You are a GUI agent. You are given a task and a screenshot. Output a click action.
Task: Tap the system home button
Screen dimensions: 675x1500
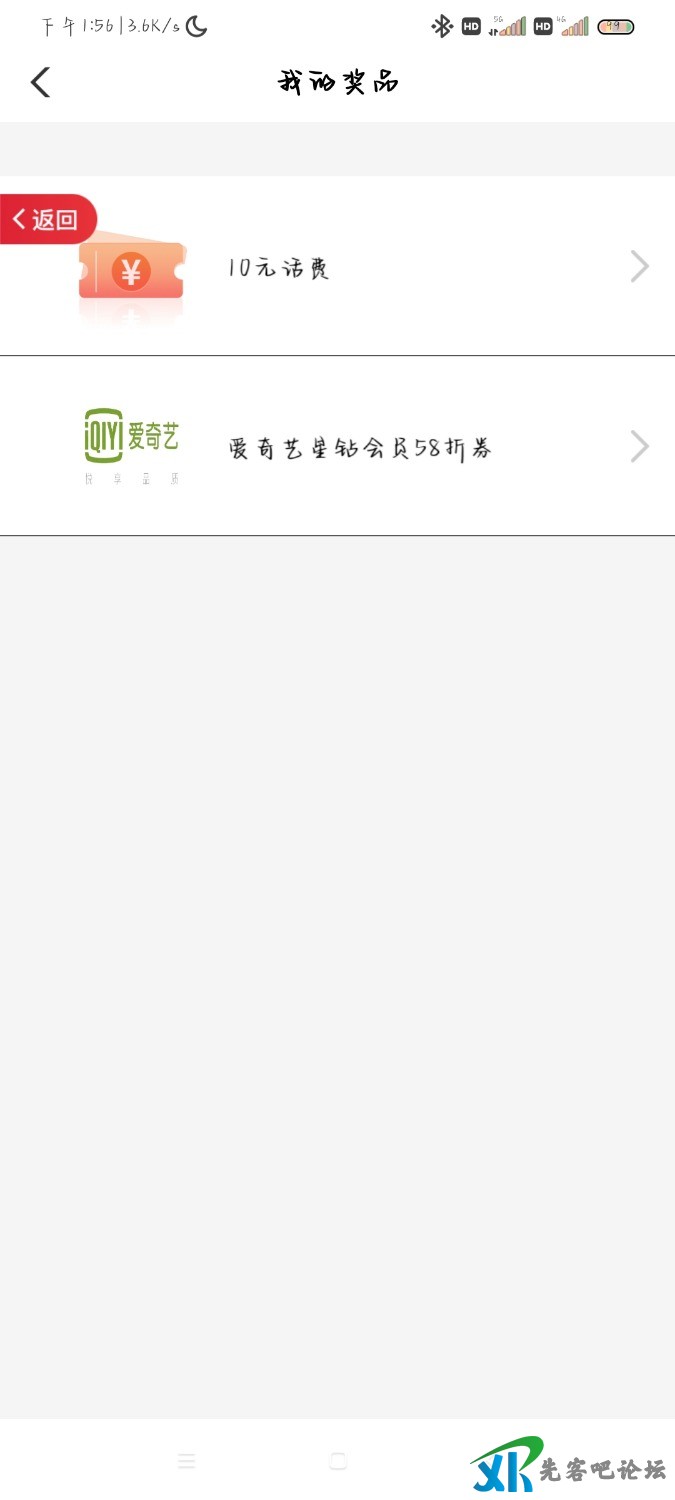point(338,1461)
